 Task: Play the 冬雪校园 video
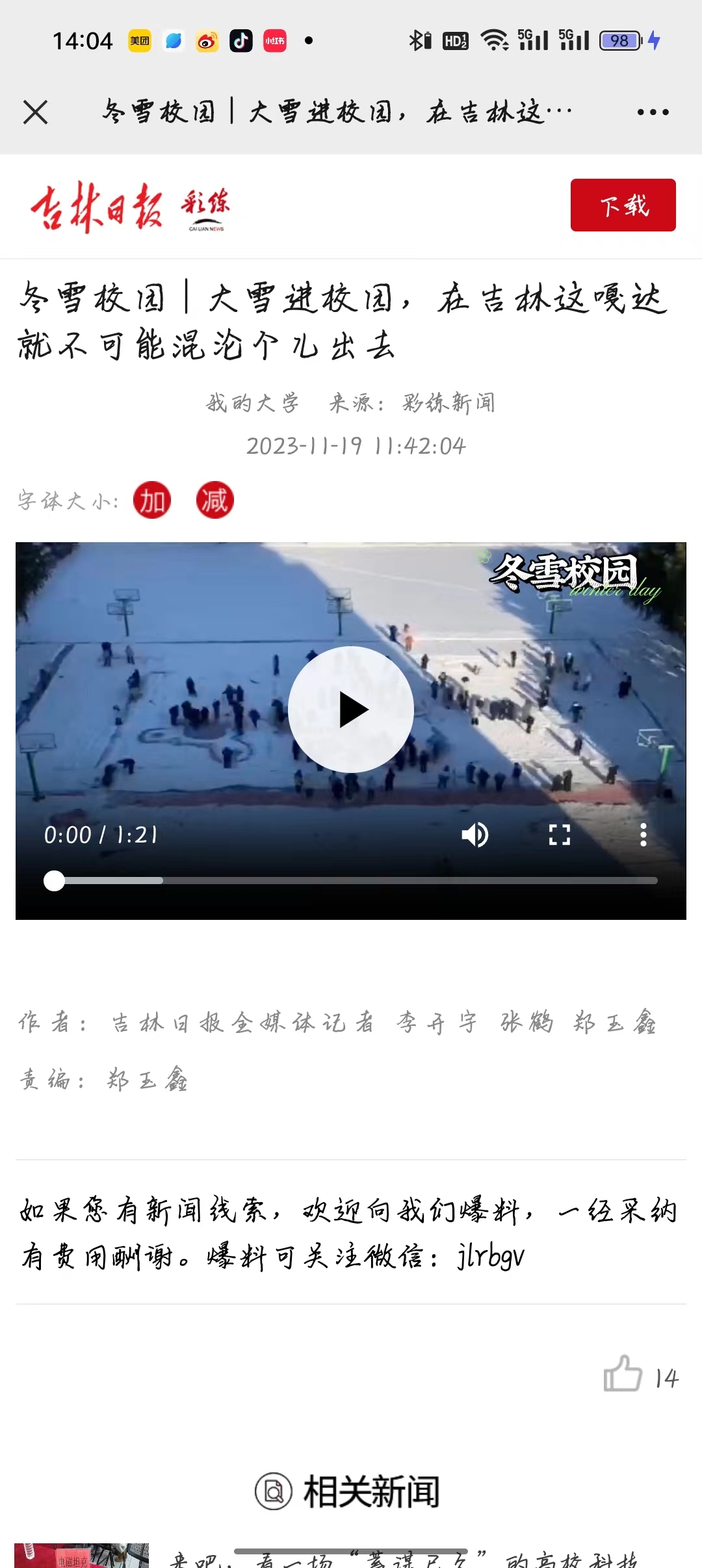coord(351,709)
